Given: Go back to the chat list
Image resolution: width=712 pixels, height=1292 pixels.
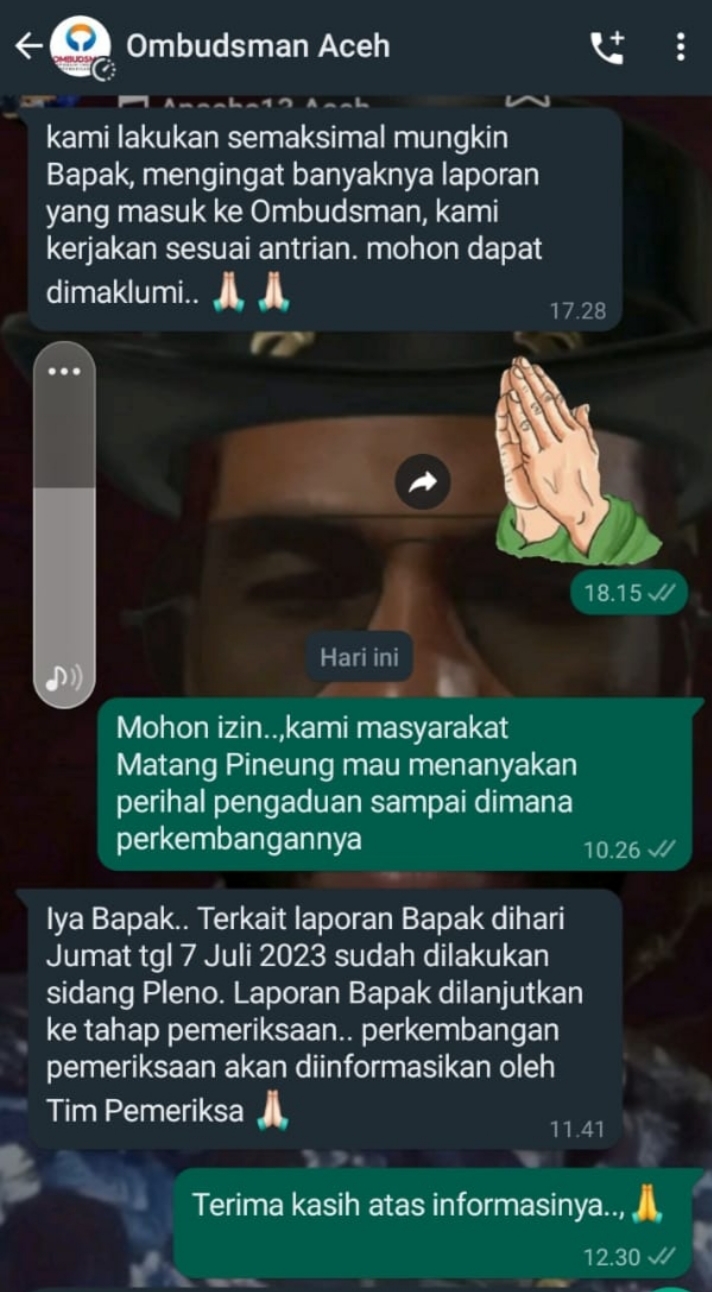Looking at the screenshot, I should [x=28, y=46].
